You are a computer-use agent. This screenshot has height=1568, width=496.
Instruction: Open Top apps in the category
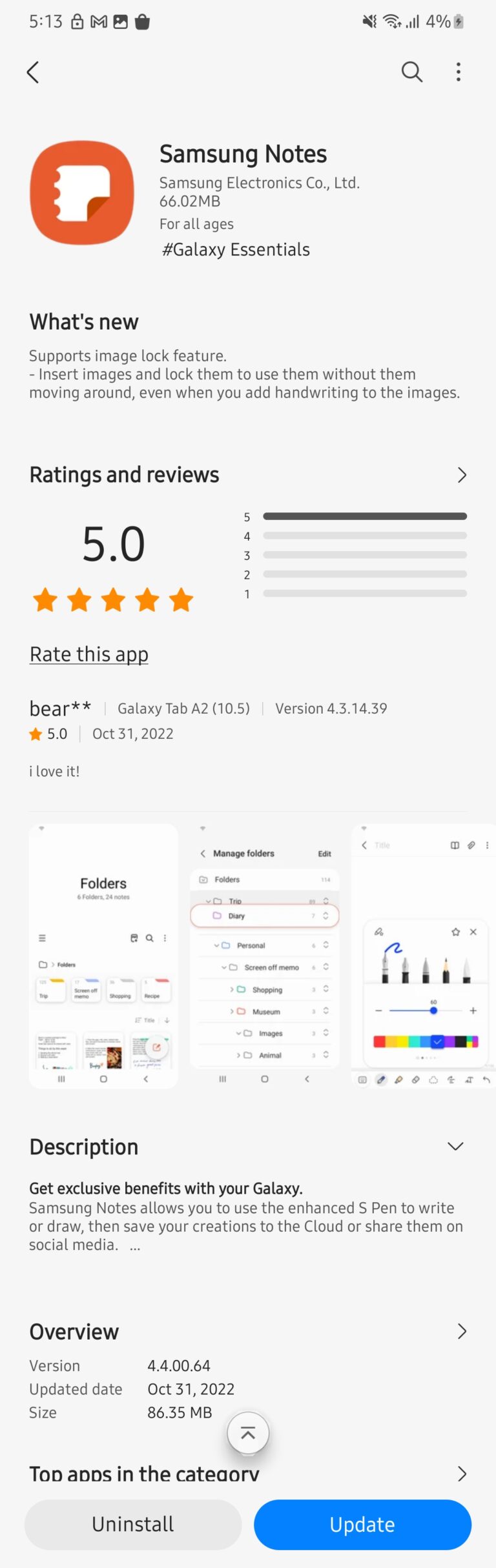tap(461, 1474)
